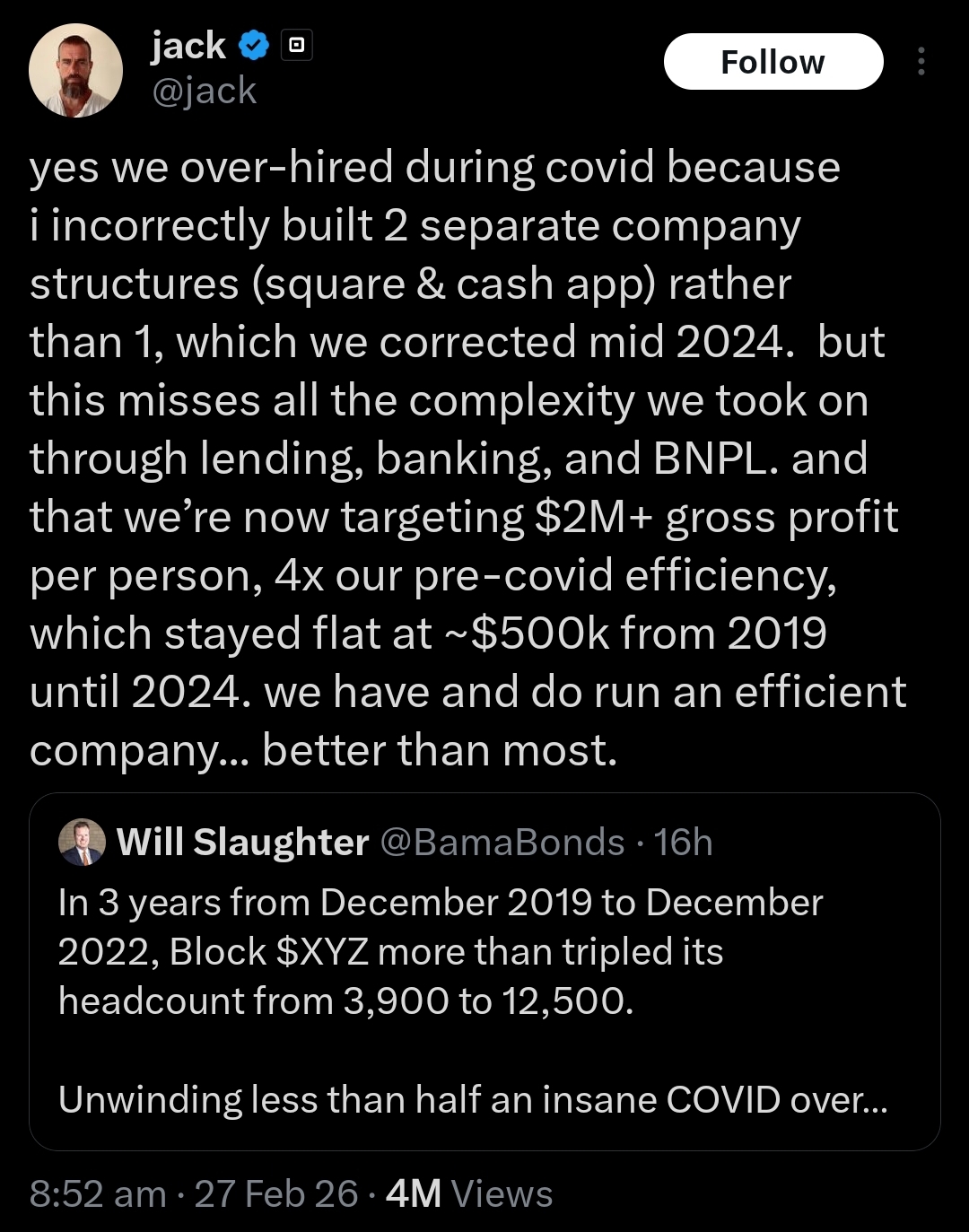The width and height of the screenshot is (969, 1232).
Task: Open jack's profile picture
Action: pyautogui.click(x=76, y=71)
